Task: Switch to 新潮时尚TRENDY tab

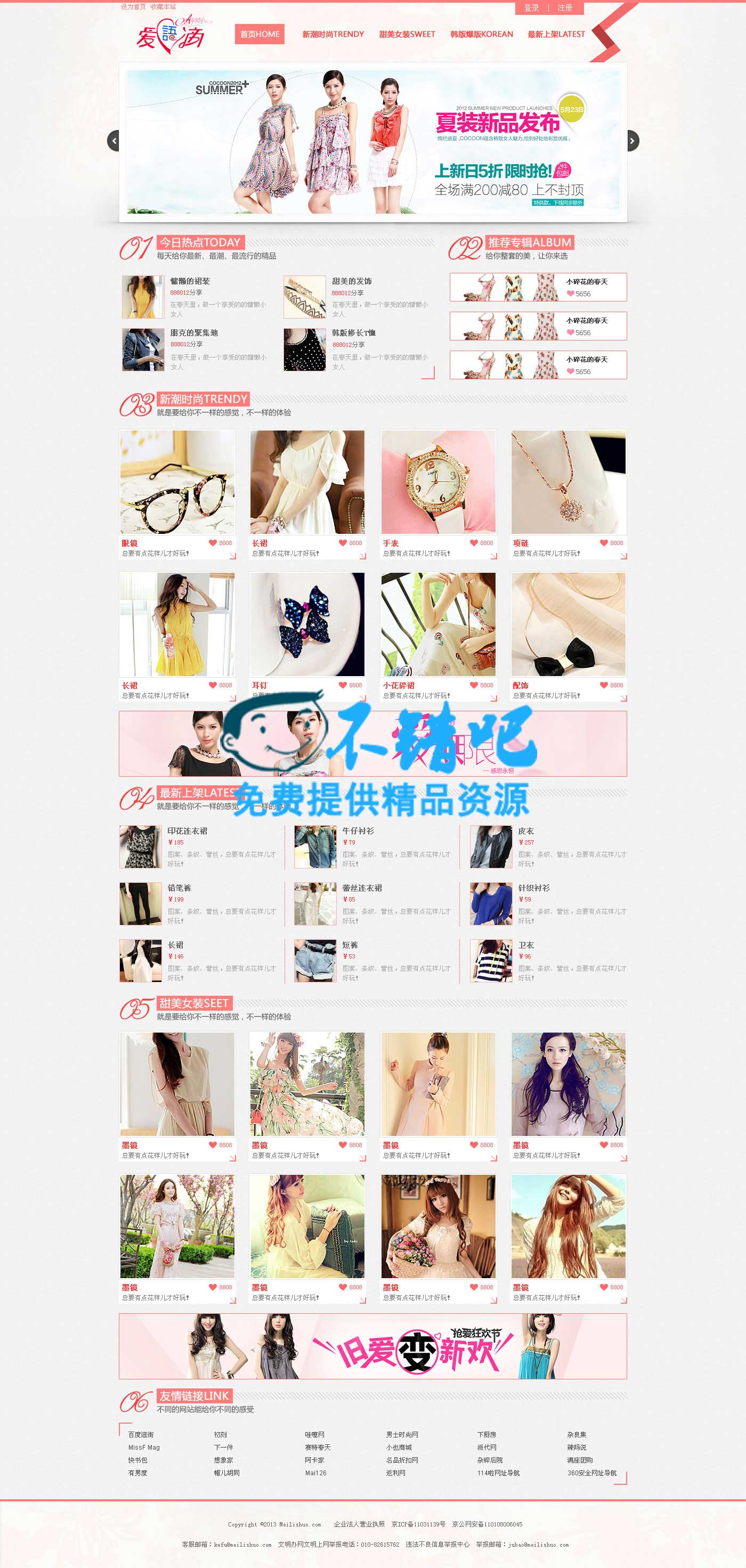Action: pyautogui.click(x=333, y=34)
